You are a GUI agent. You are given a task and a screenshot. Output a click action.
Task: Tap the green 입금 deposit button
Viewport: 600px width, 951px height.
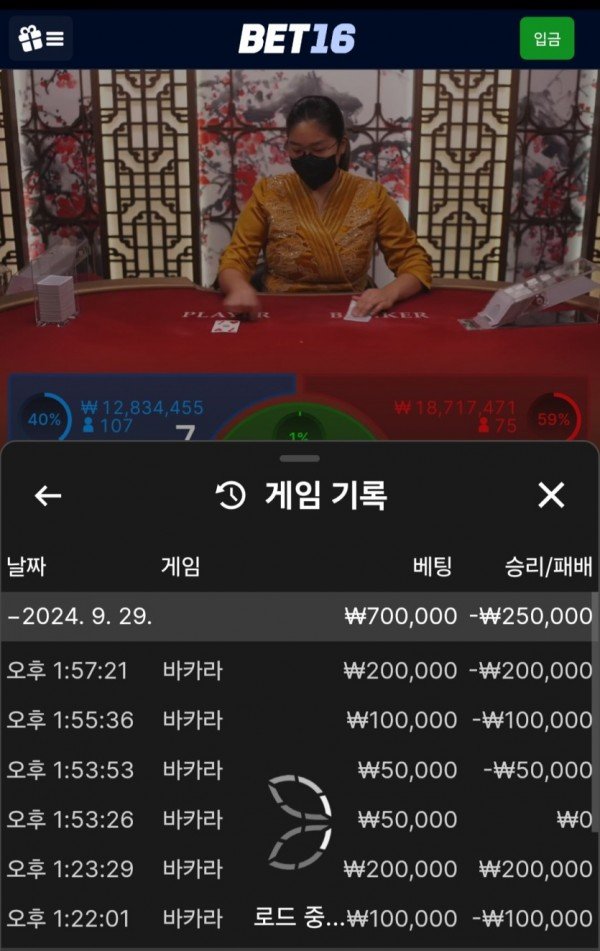(x=546, y=39)
